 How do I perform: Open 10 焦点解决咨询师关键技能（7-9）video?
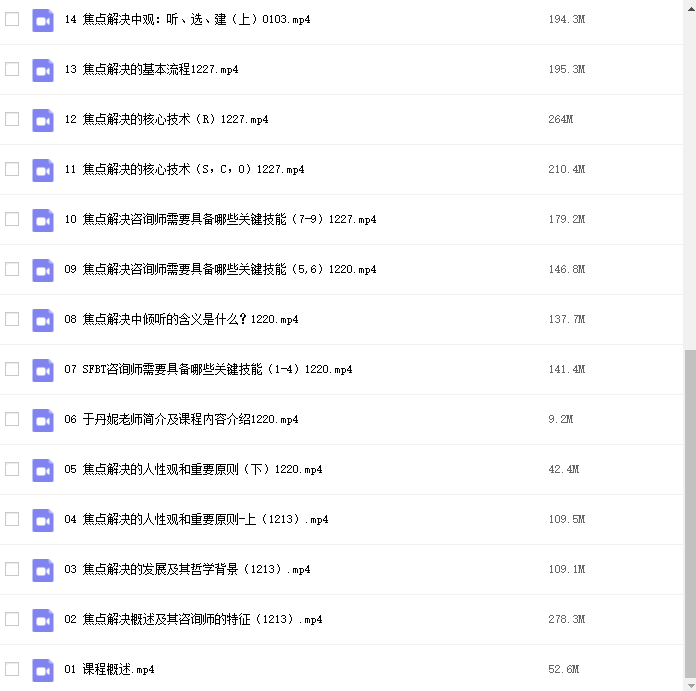[x=219, y=220]
